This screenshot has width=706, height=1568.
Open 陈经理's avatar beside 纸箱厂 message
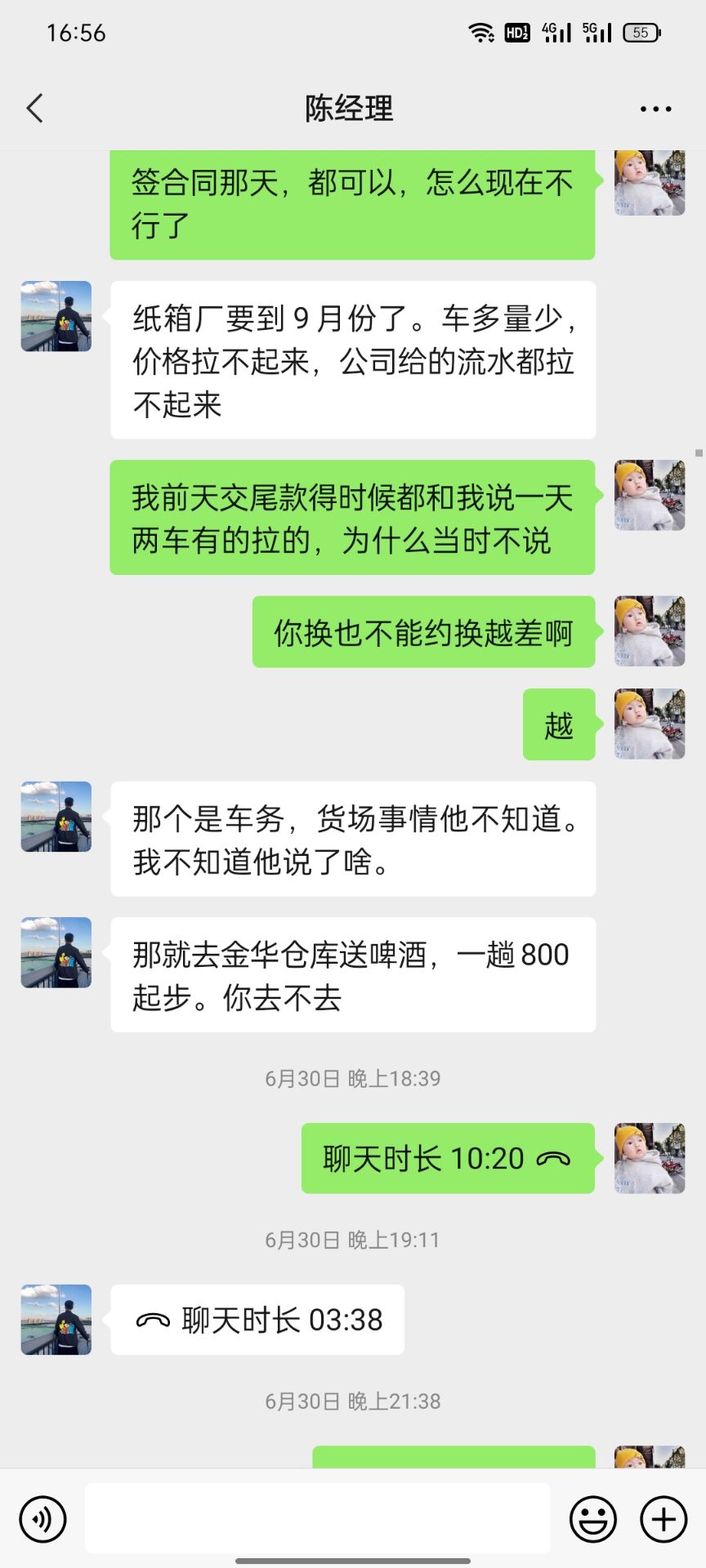[56, 317]
